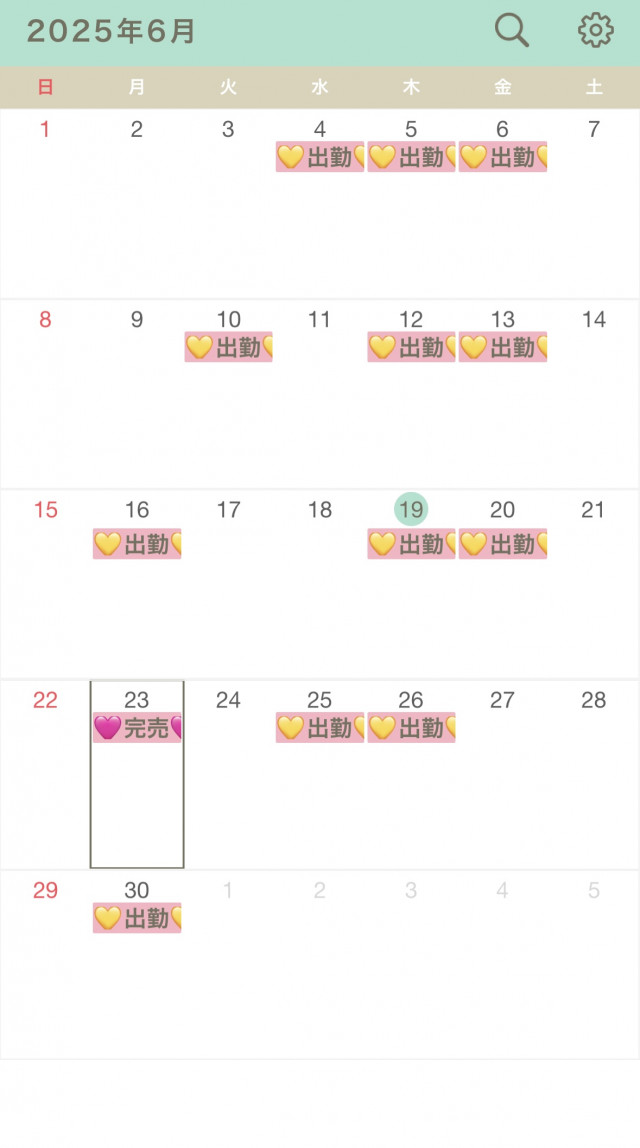Tap the 出勤 event on June 10
The width and height of the screenshot is (640, 1148).
click(x=228, y=346)
